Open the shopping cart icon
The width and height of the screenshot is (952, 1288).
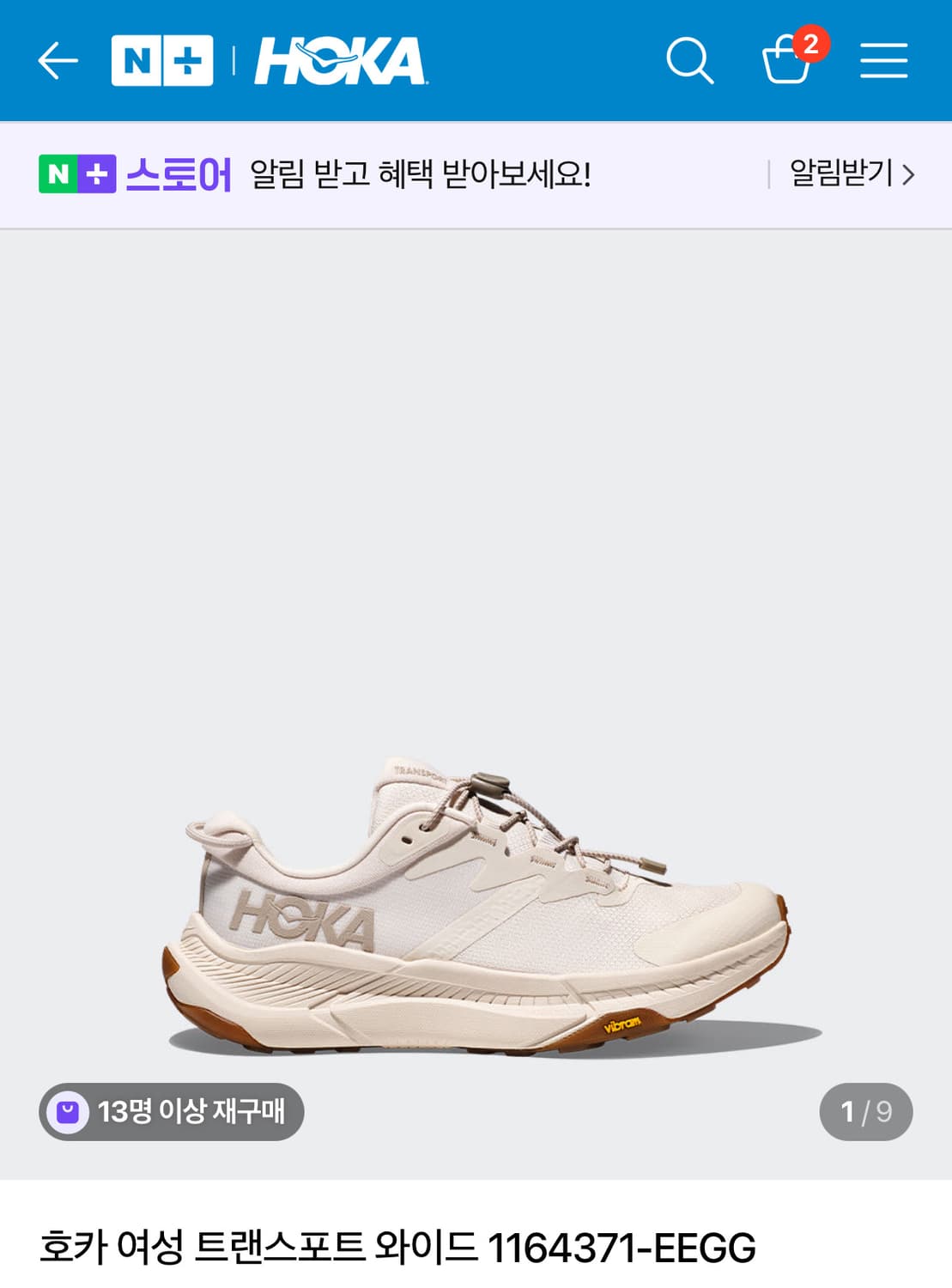[786, 64]
